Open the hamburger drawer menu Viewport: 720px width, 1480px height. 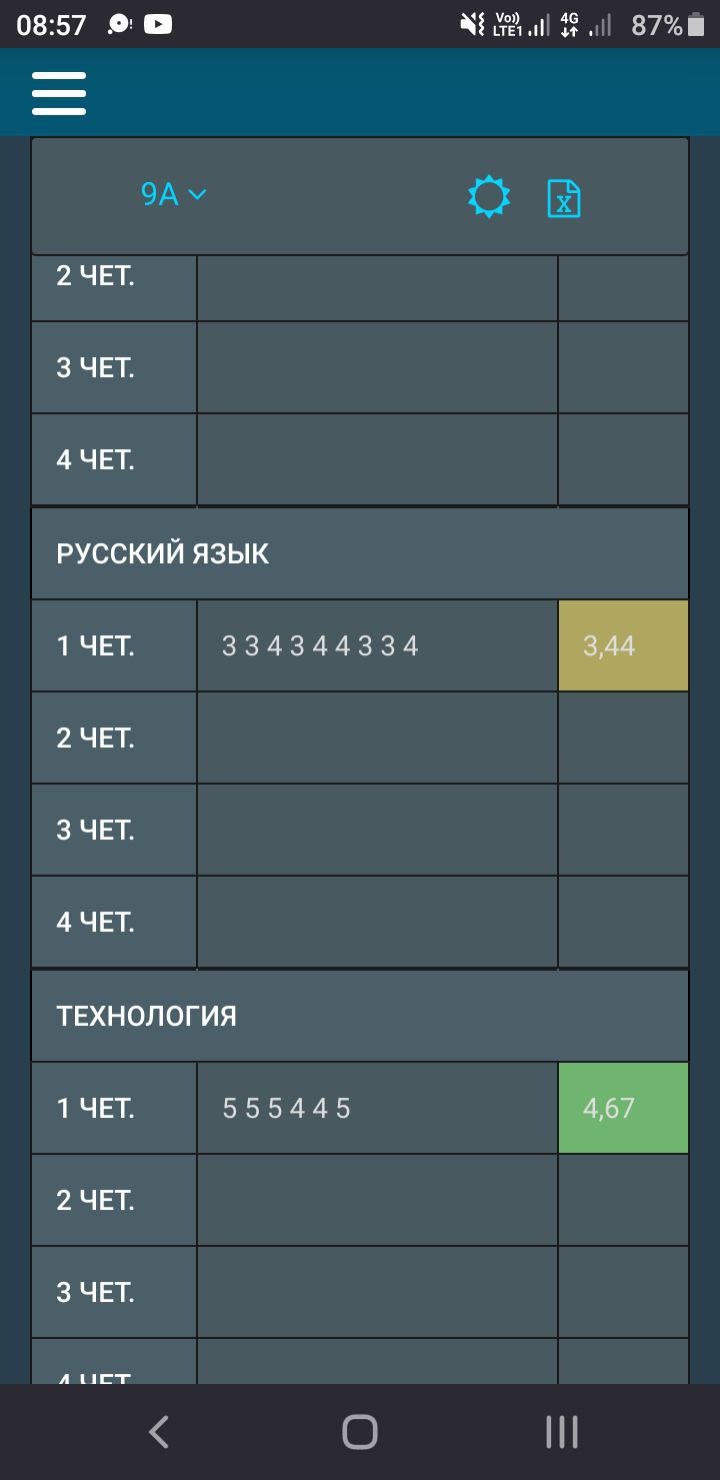[x=58, y=93]
